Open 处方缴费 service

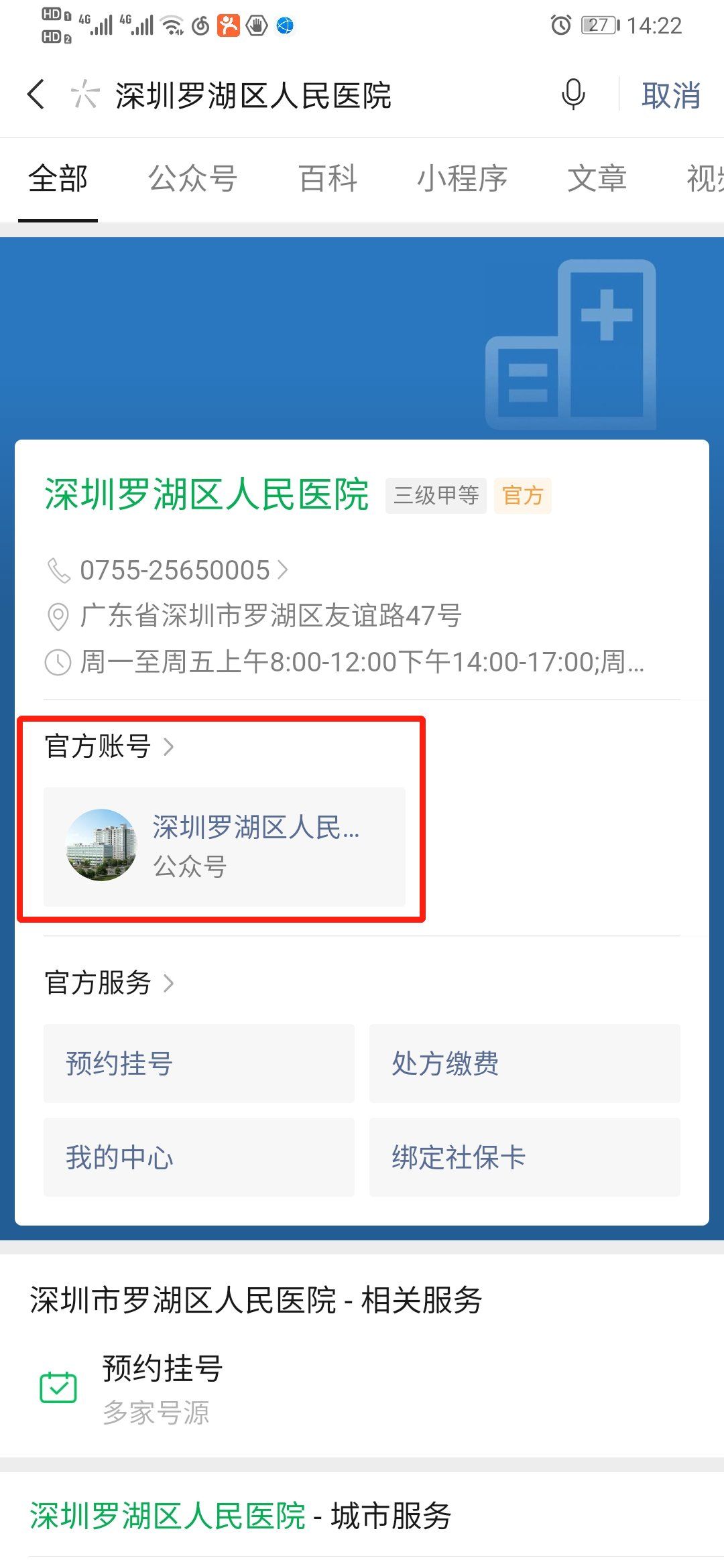coord(524,1063)
